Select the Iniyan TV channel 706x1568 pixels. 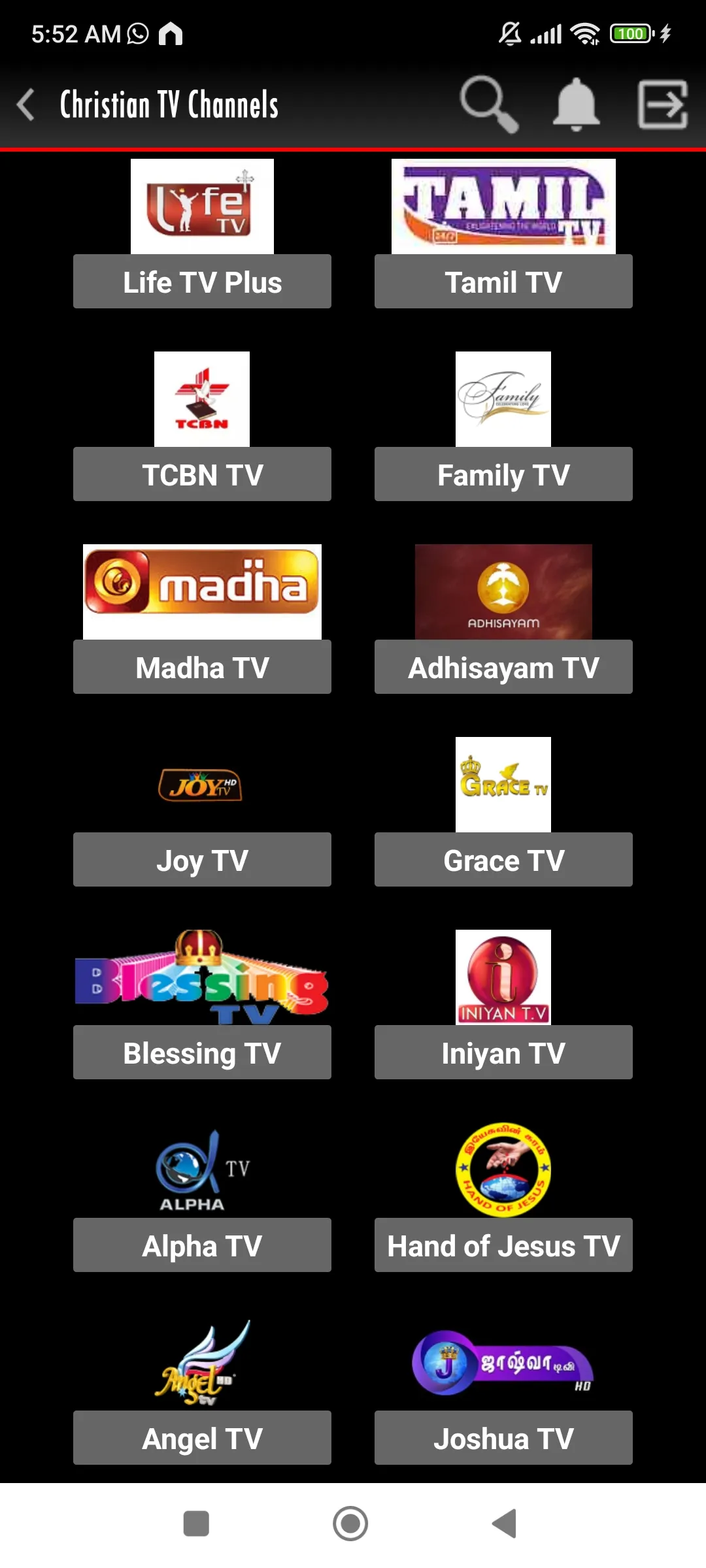point(503,1052)
